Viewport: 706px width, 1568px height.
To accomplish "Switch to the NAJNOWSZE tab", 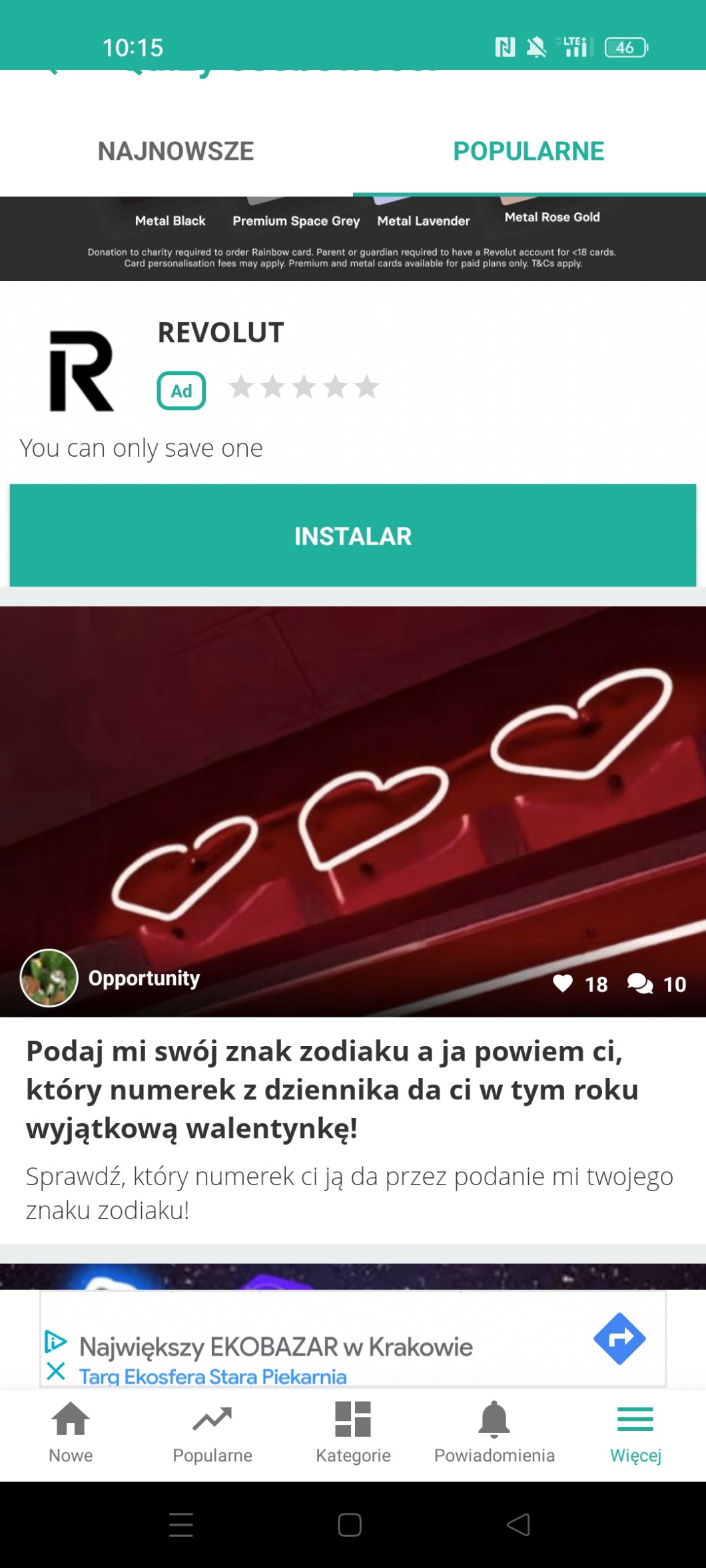I will coord(176,151).
